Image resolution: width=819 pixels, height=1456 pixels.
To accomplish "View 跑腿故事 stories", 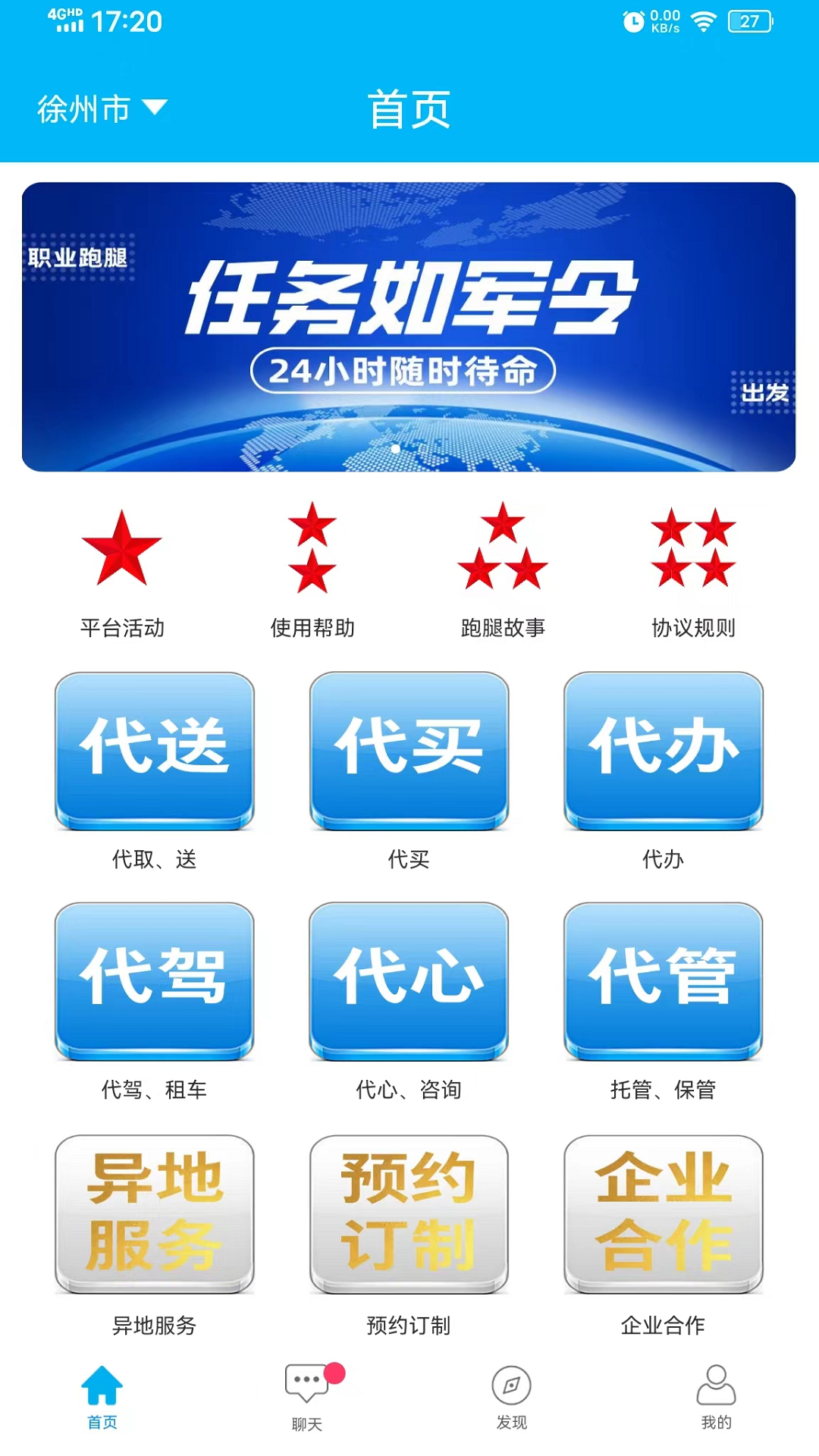I will 503,573.
